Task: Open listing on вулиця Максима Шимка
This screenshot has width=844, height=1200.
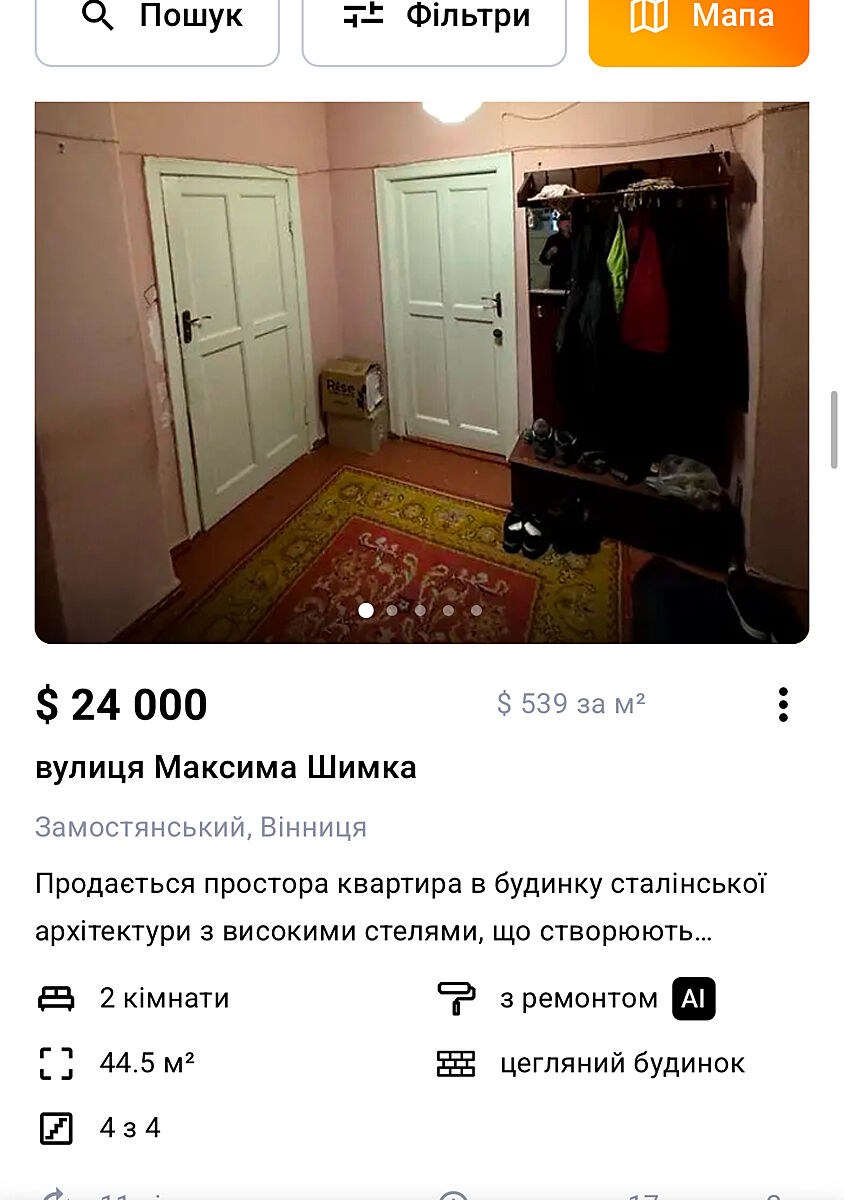Action: [x=226, y=768]
